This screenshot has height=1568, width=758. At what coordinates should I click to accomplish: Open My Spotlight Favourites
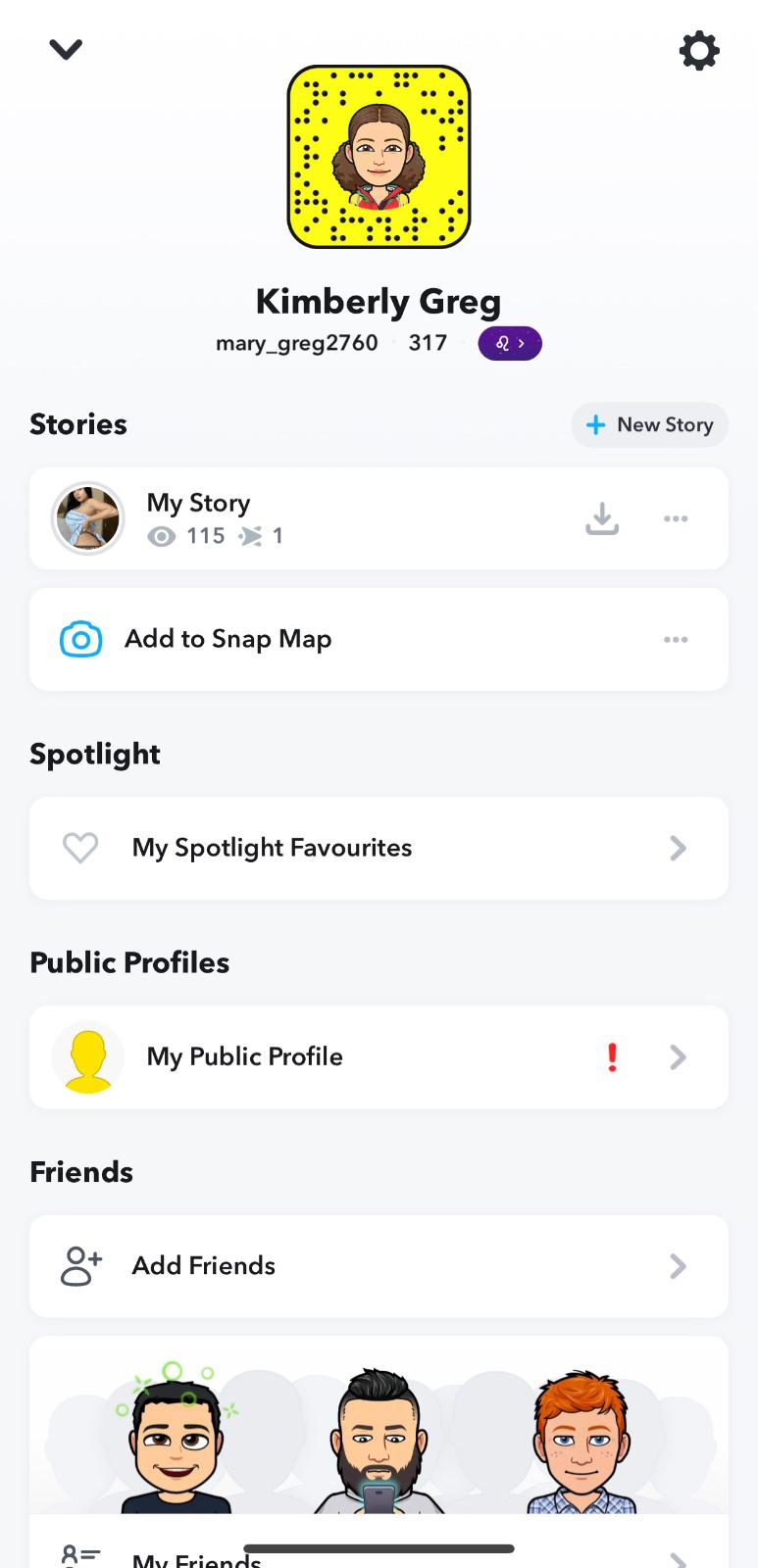[x=379, y=848]
